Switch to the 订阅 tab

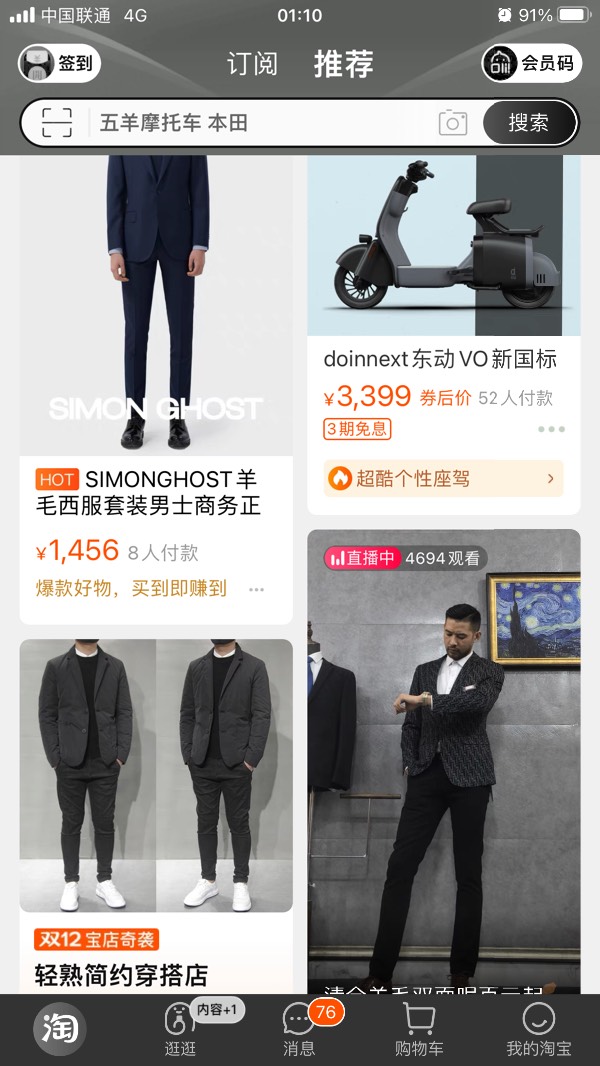pos(251,64)
